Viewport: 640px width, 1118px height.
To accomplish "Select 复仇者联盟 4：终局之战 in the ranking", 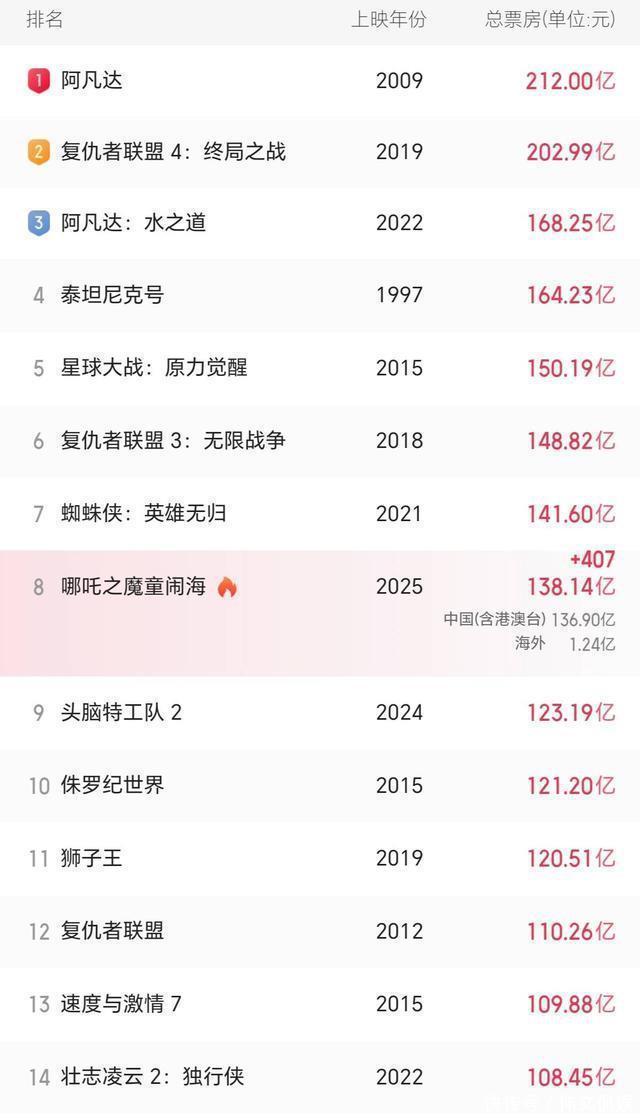I will pyautogui.click(x=173, y=152).
